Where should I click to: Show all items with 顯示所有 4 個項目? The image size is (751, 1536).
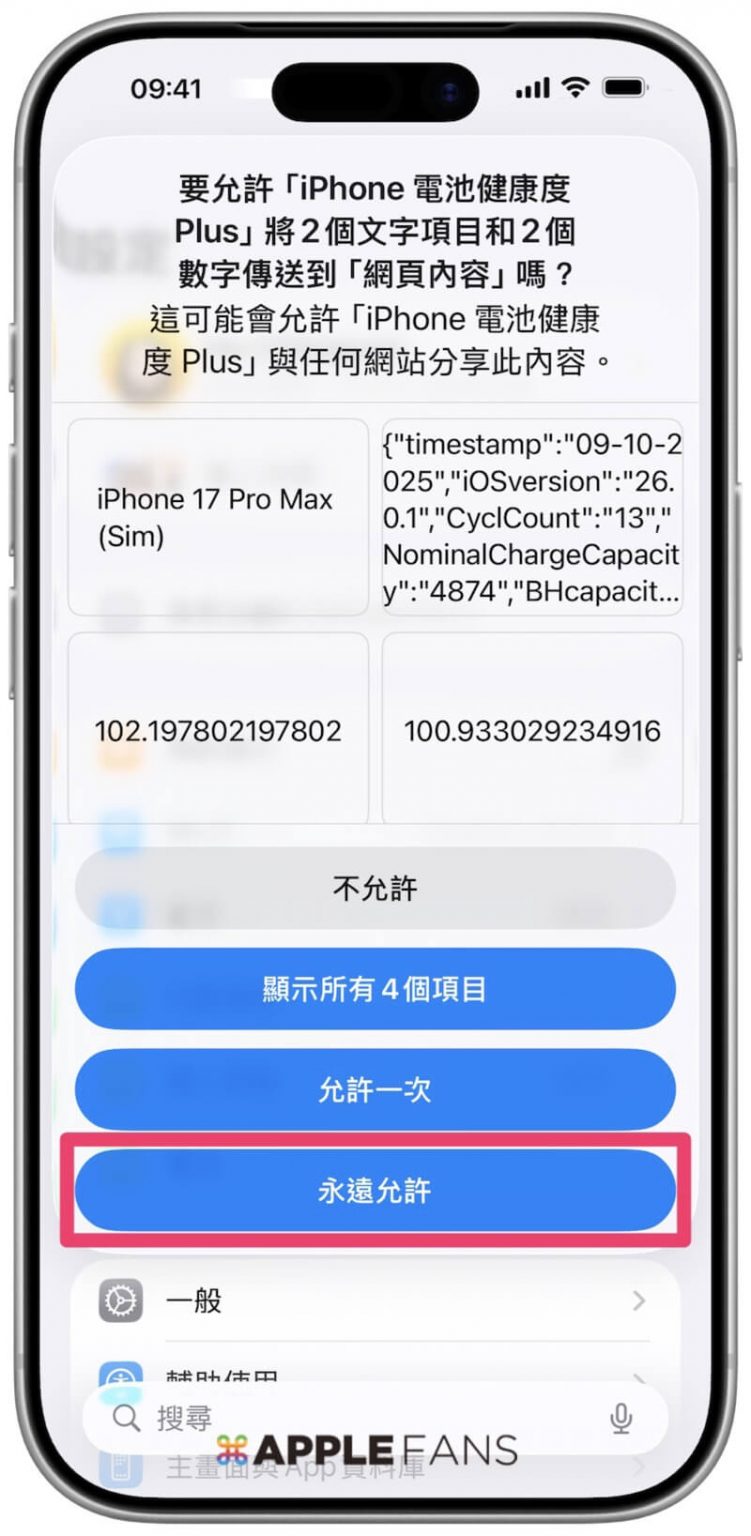375,989
